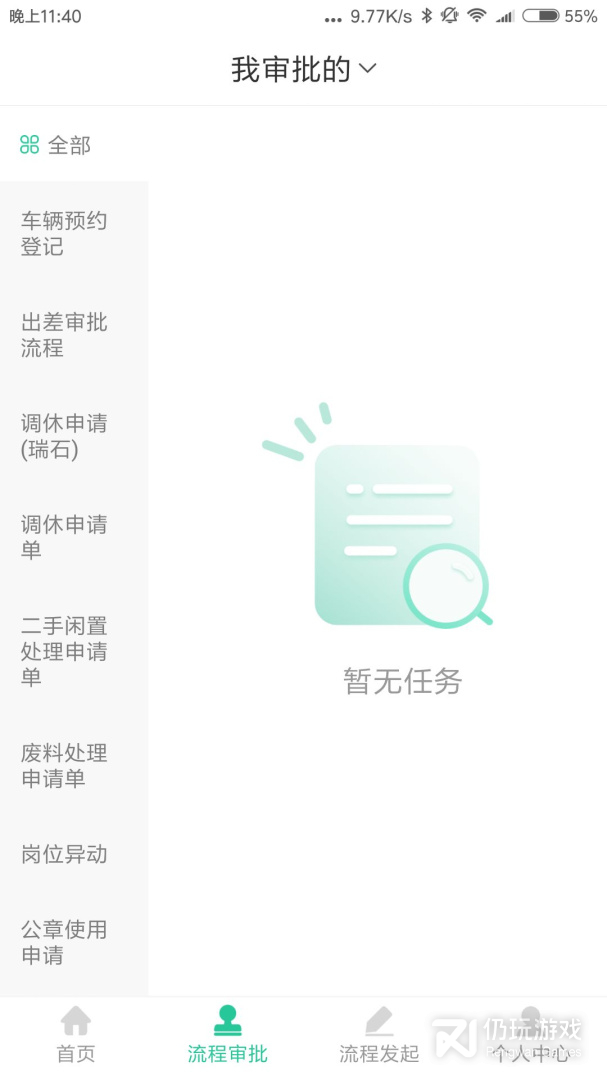Image resolution: width=607 pixels, height=1080 pixels.
Task: Choose 调休申请(瑞石) category
Action: click(x=74, y=436)
